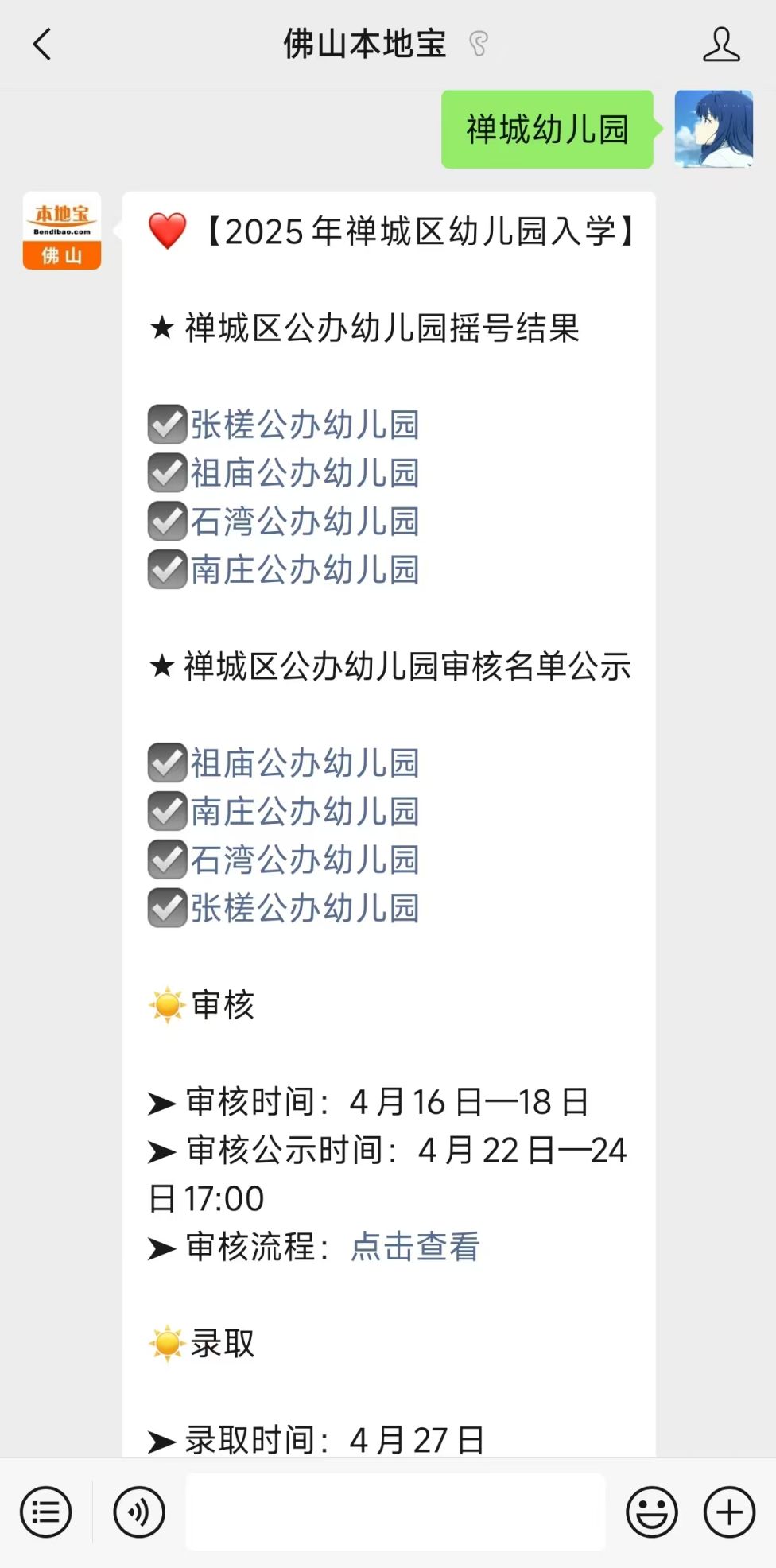
Task: Open 石湾公办幼儿园 link under 摇号结果
Action: [x=305, y=522]
